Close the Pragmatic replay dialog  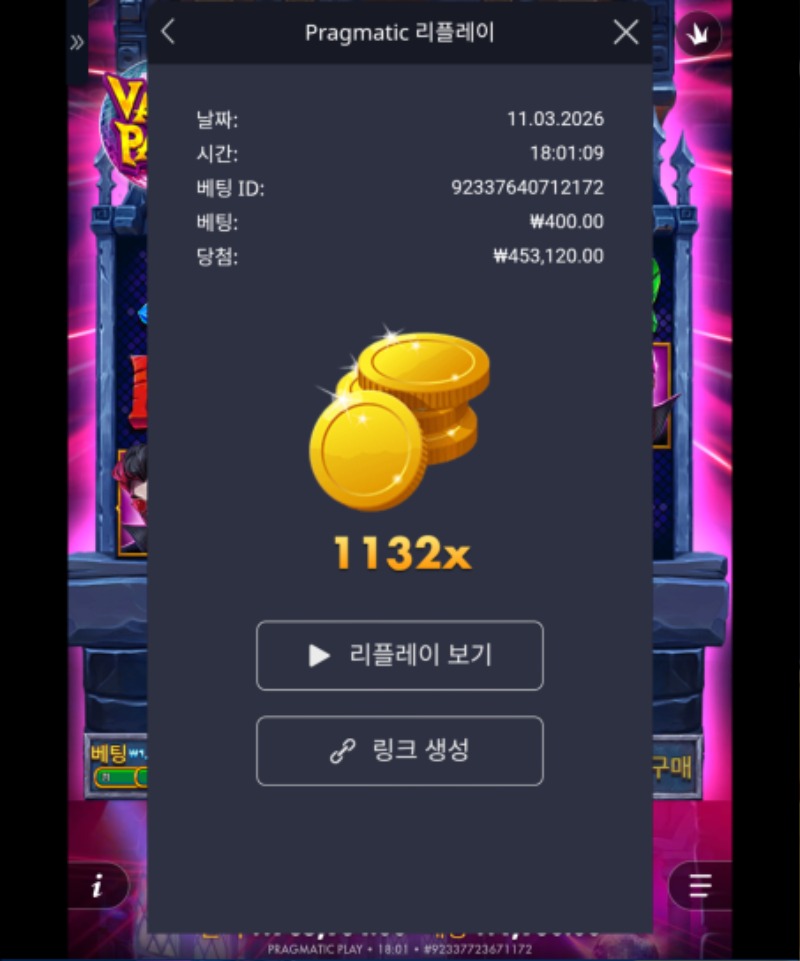point(626,32)
